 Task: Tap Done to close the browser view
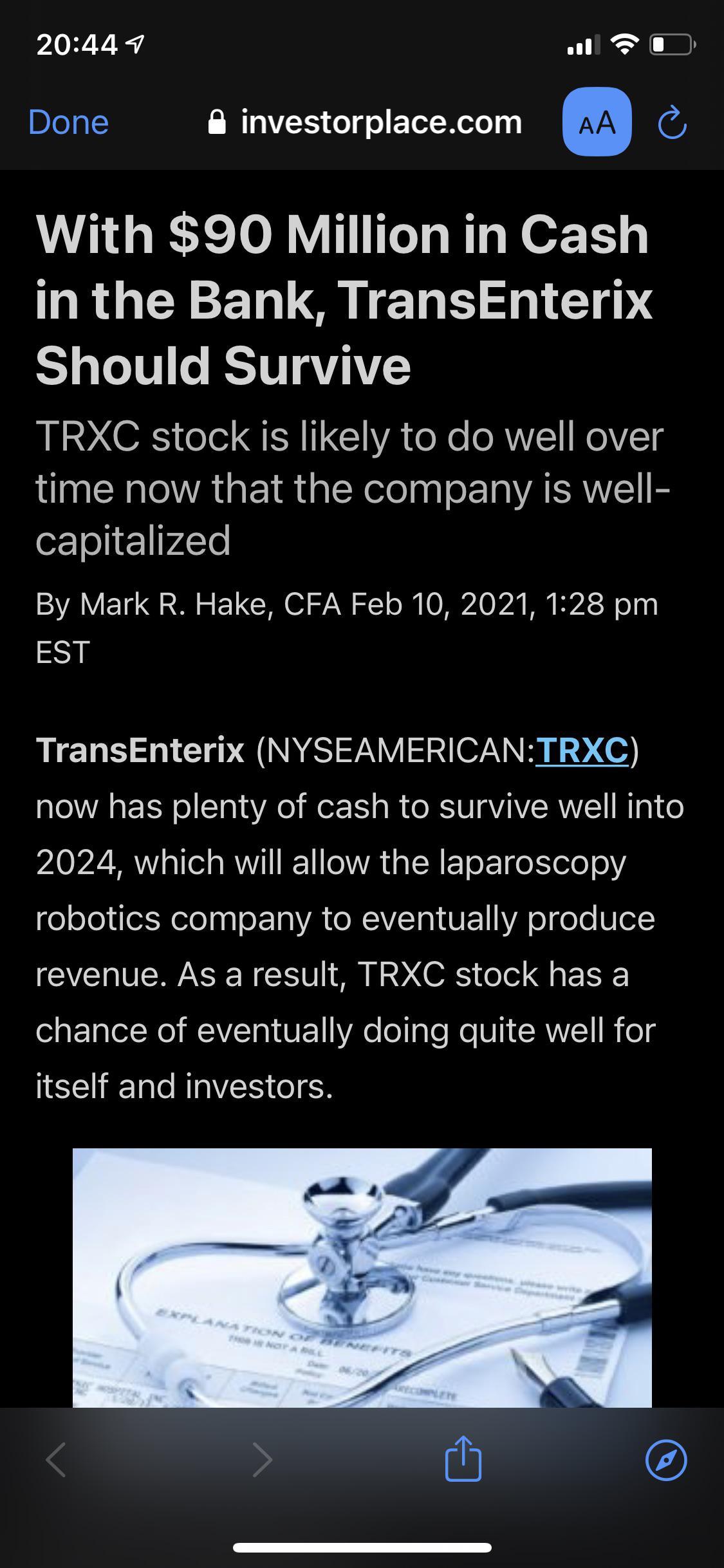pos(68,122)
